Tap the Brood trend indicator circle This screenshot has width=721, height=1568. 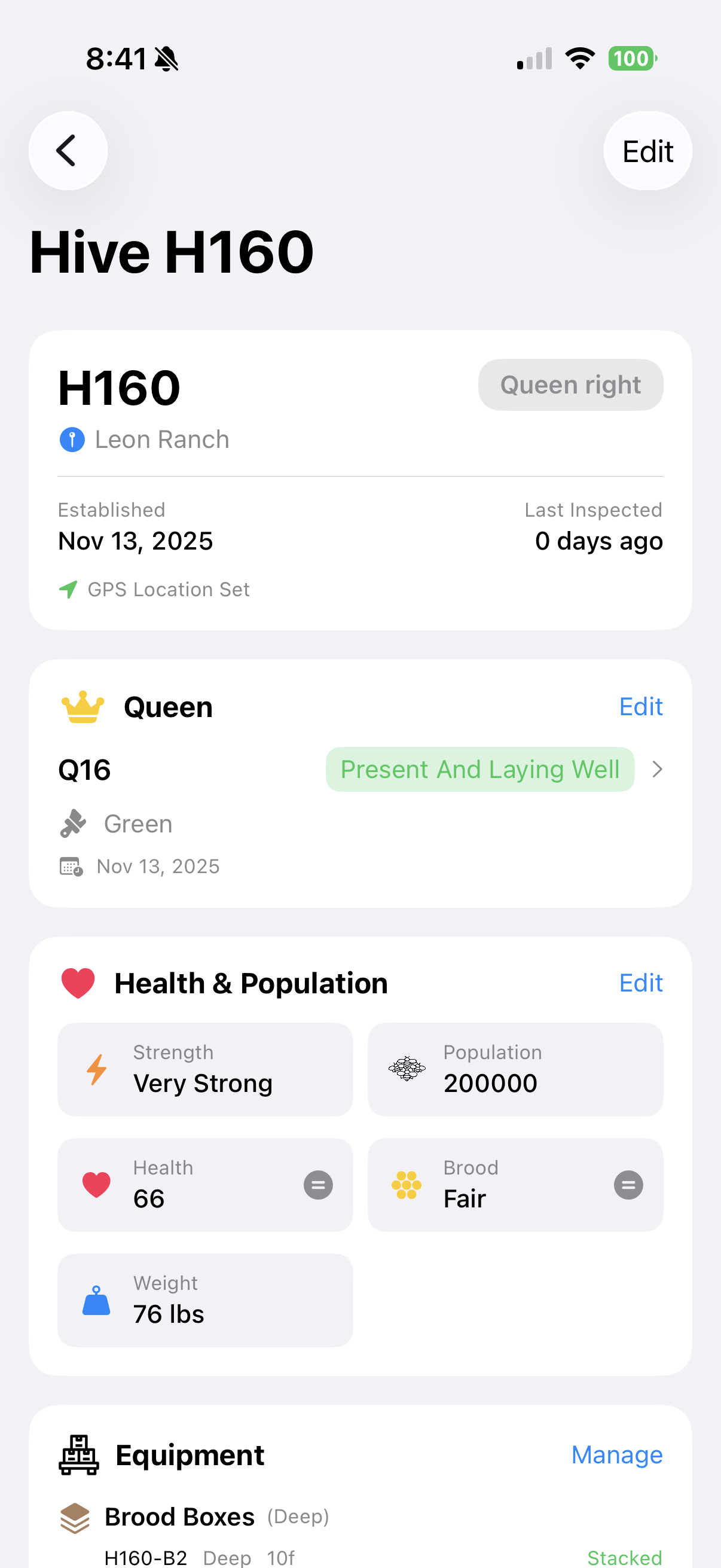(x=627, y=1185)
